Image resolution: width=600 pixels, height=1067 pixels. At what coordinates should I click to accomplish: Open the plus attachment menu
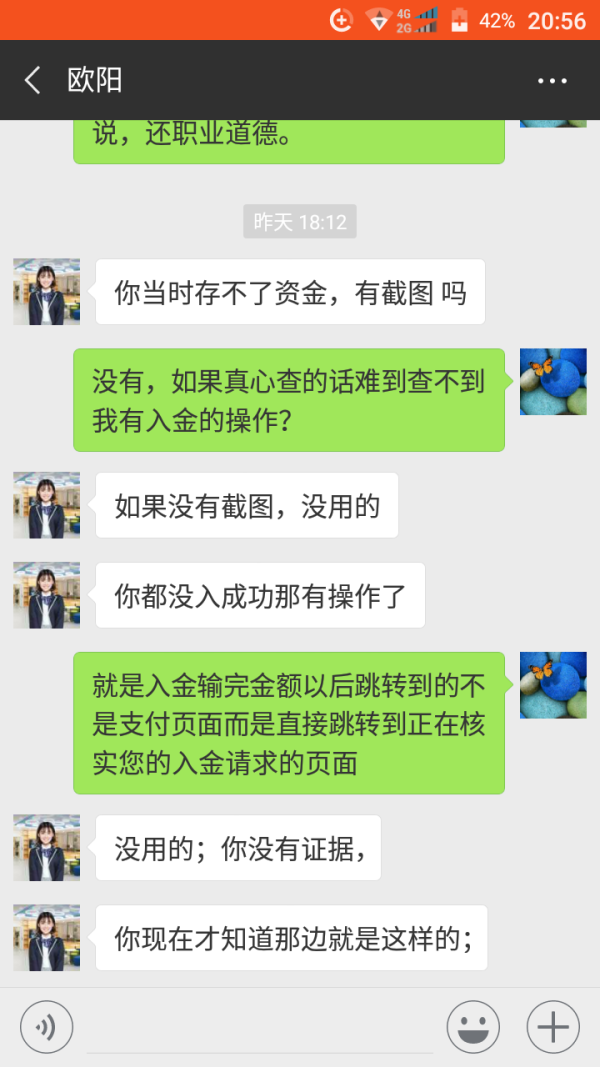(553, 1027)
